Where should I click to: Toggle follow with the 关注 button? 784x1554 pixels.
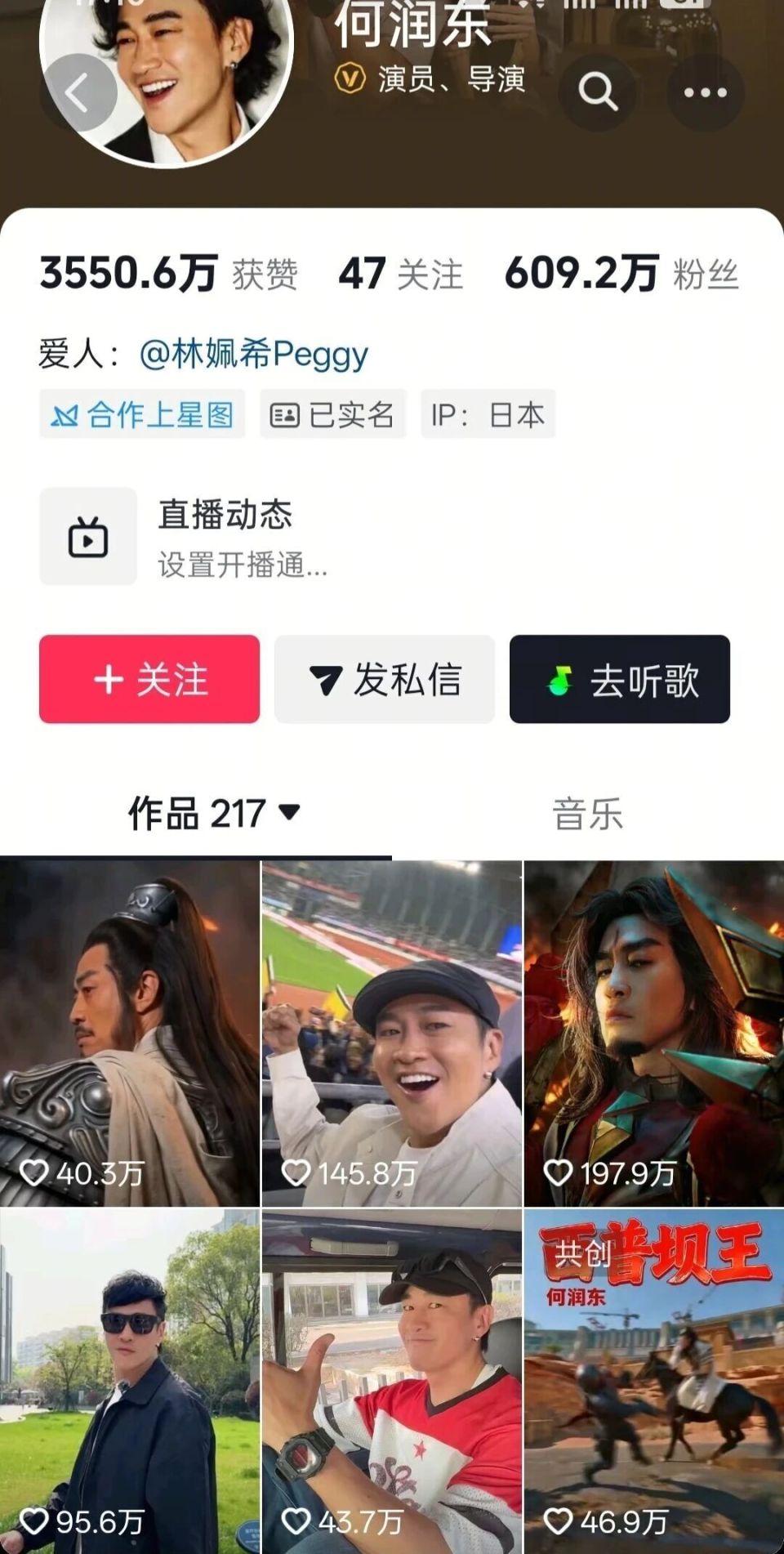(148, 681)
